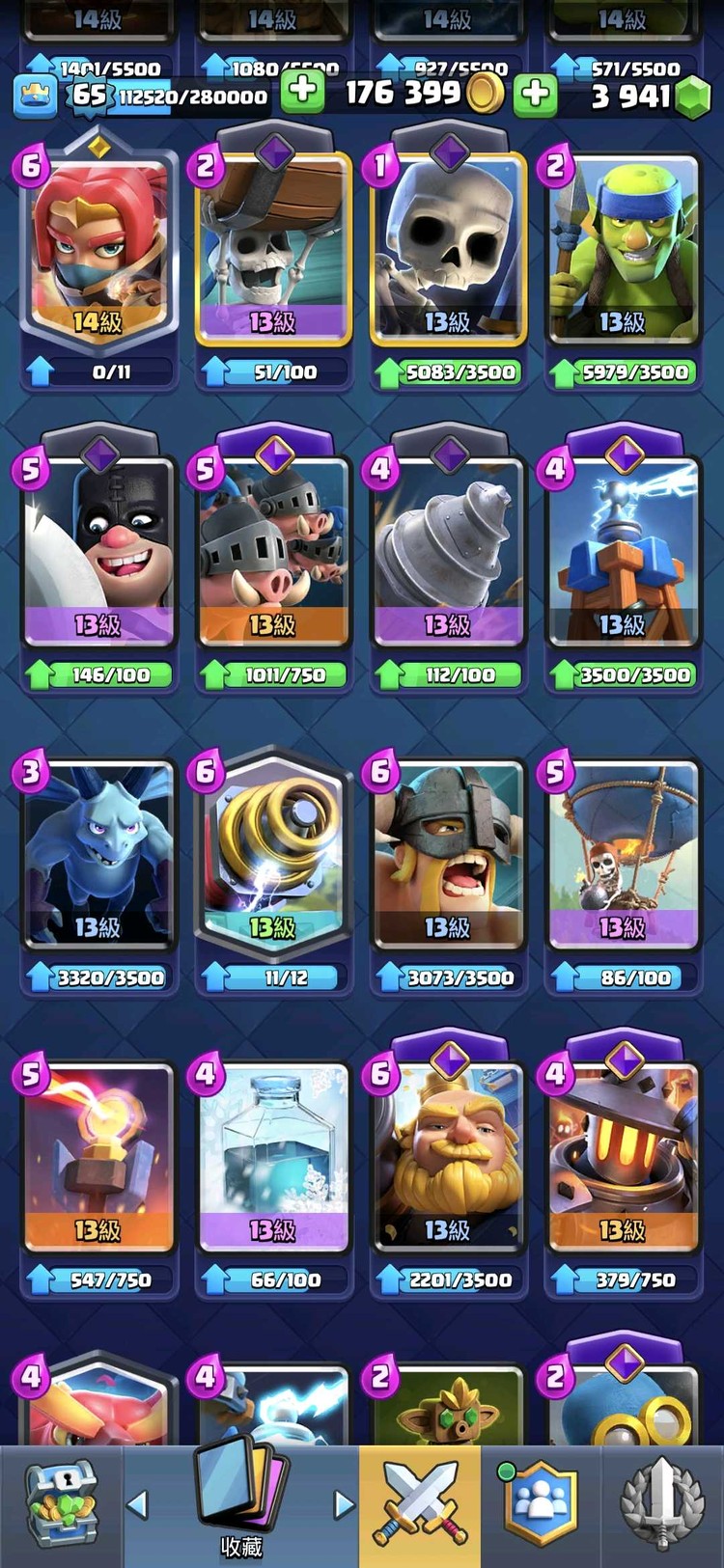Open the level 65 player profile badge
Screen dimensions: 724x1568
coord(89,95)
